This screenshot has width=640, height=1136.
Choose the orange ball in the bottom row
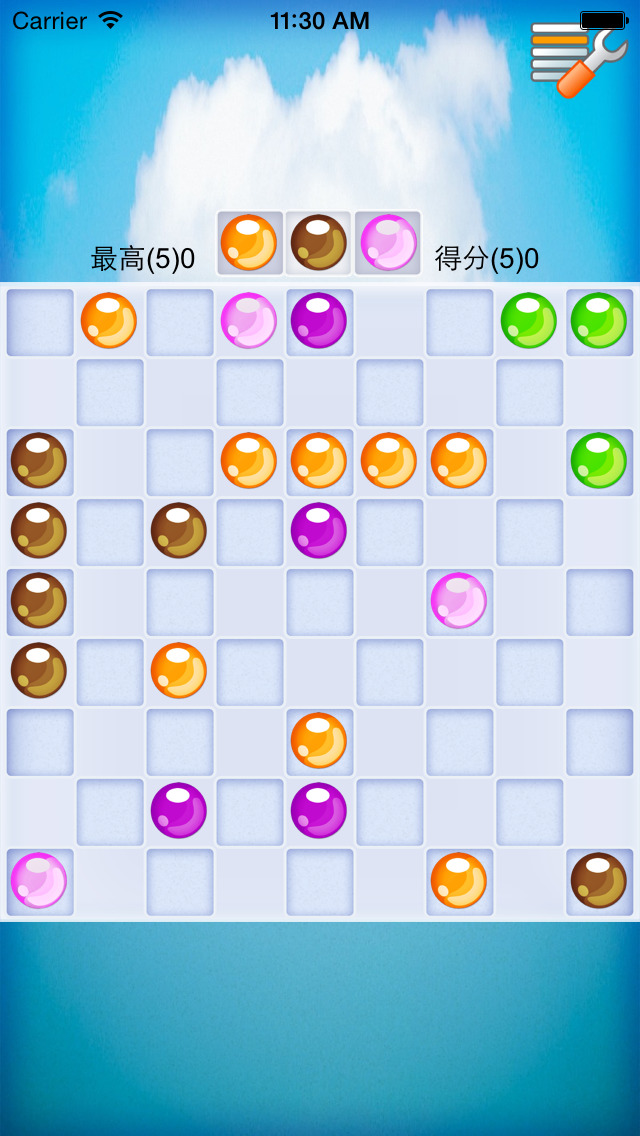point(459,881)
